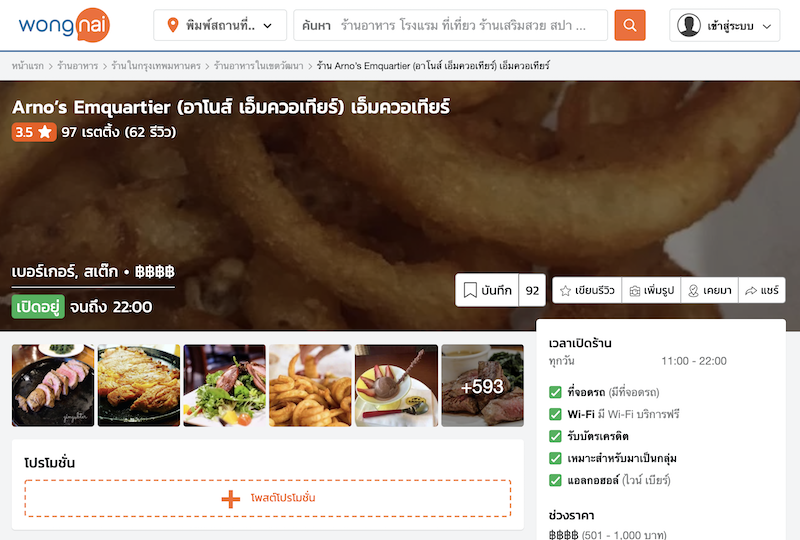800x540 pixels.
Task: Open ร้านอาหาร breadcrumb link
Action: [x=78, y=66]
